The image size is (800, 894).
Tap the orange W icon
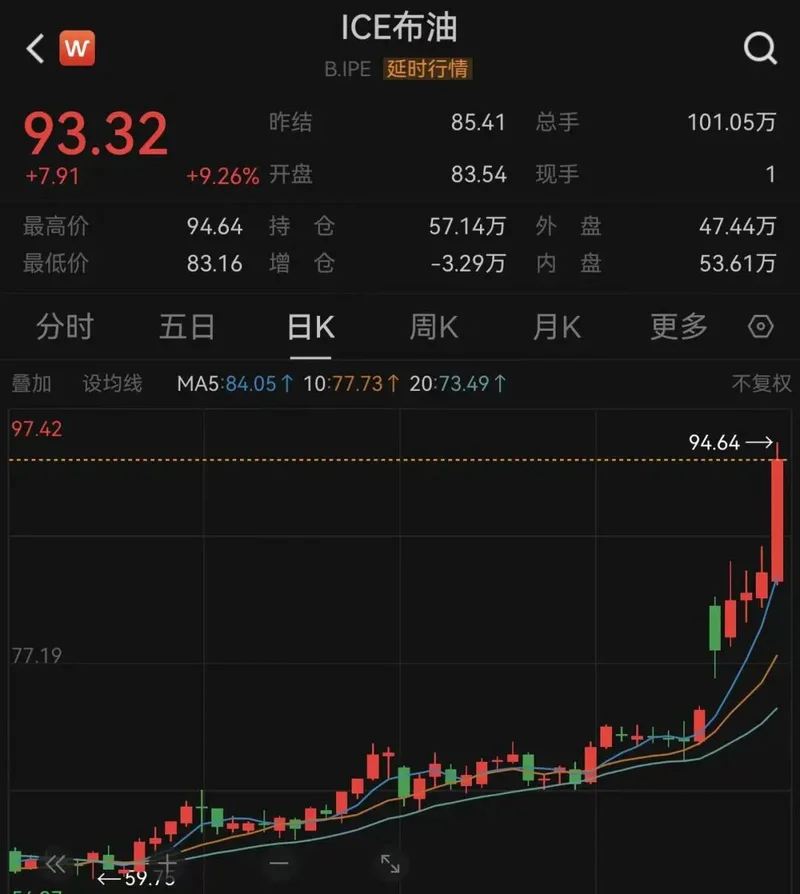pos(77,48)
